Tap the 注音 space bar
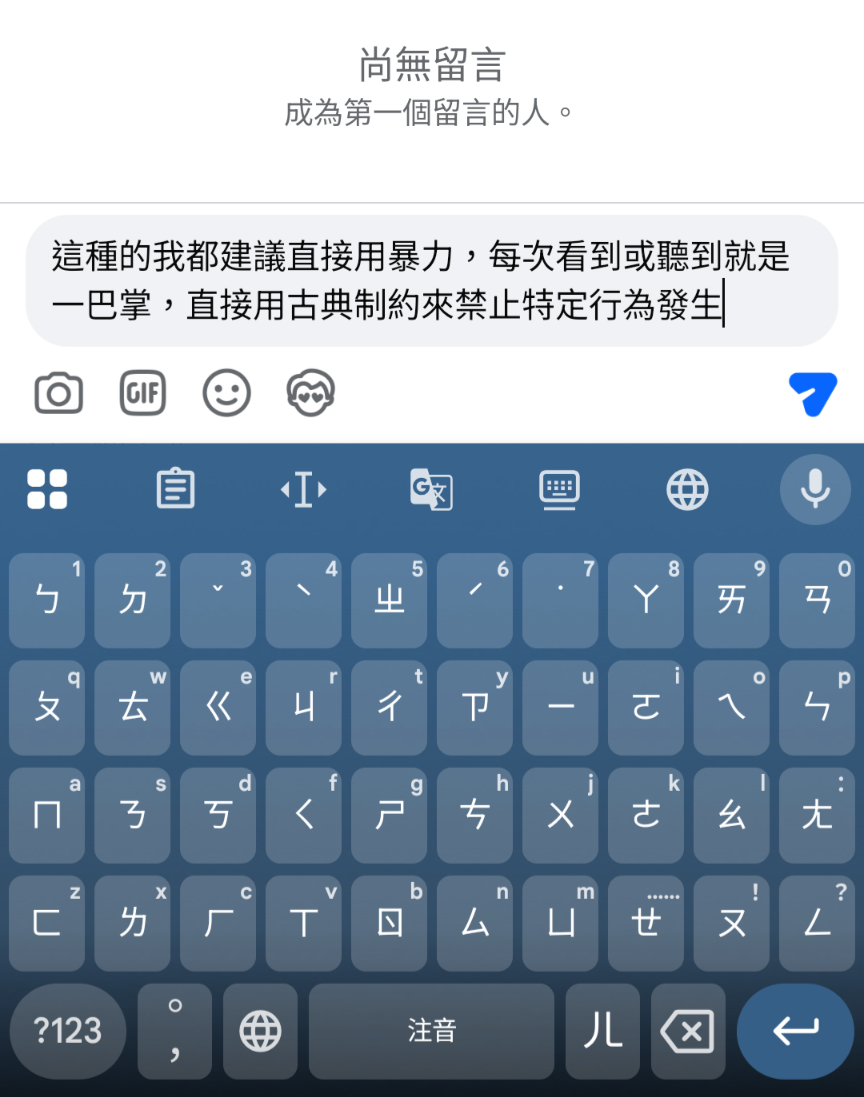This screenshot has height=1097, width=864. (x=431, y=1031)
